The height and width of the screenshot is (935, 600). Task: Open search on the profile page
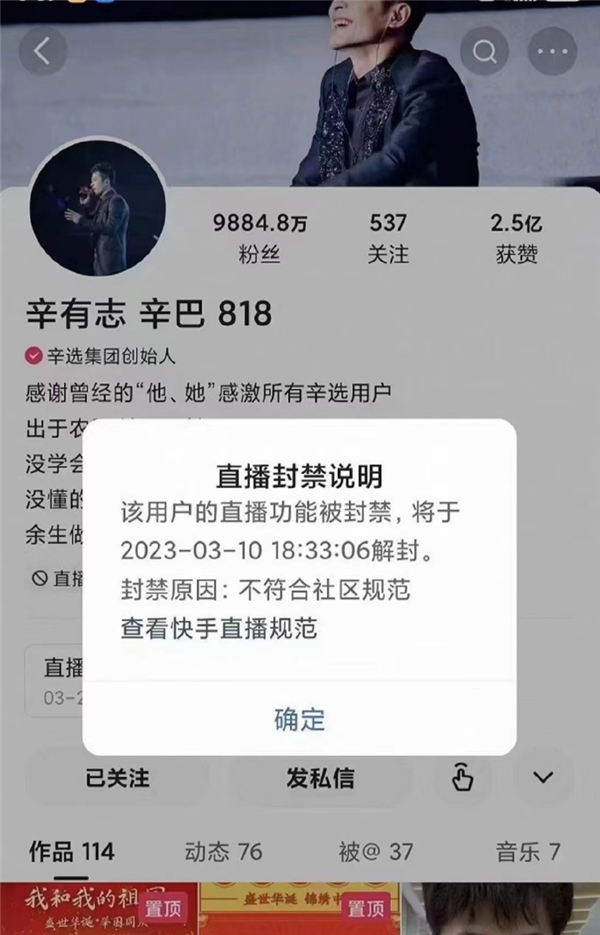tap(485, 53)
